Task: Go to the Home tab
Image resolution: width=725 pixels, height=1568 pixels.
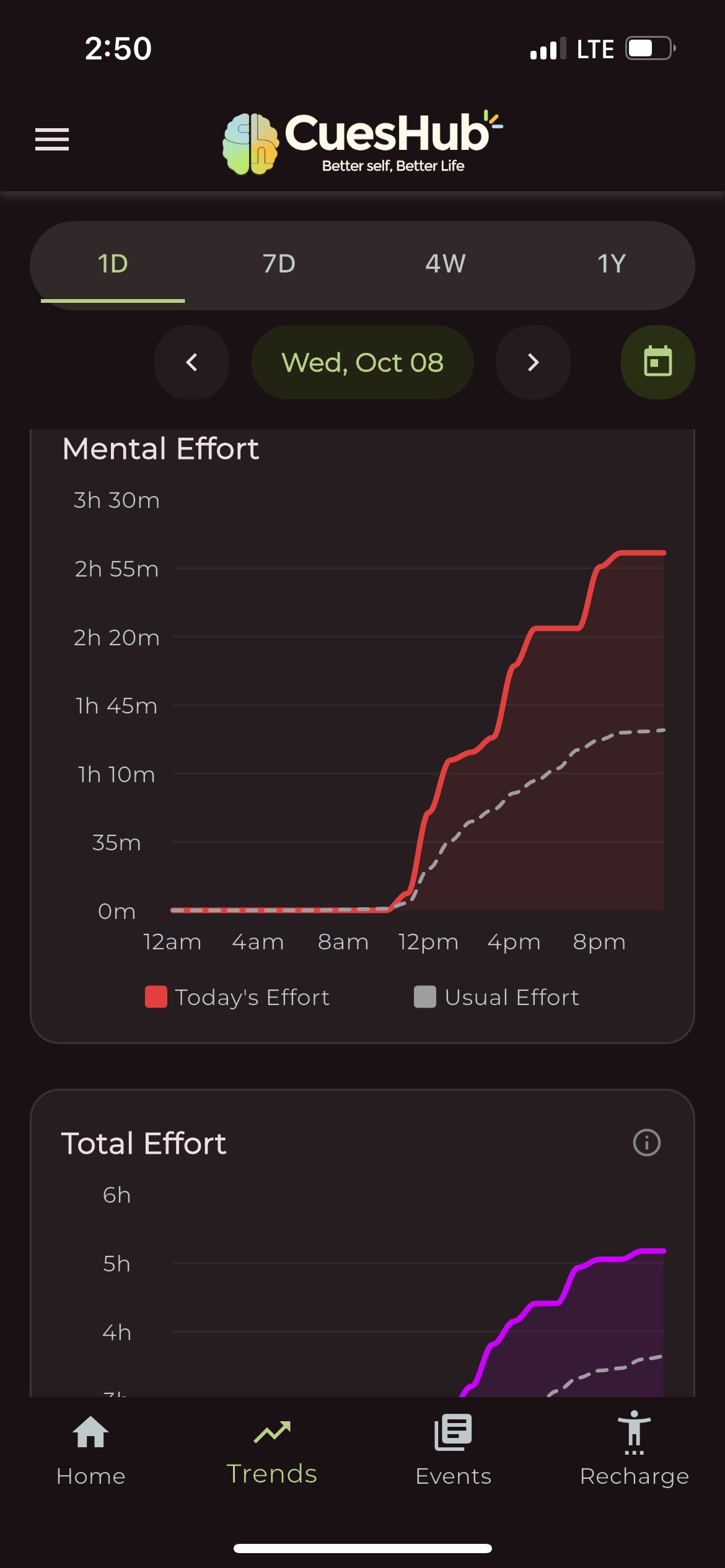Action: [x=90, y=1450]
